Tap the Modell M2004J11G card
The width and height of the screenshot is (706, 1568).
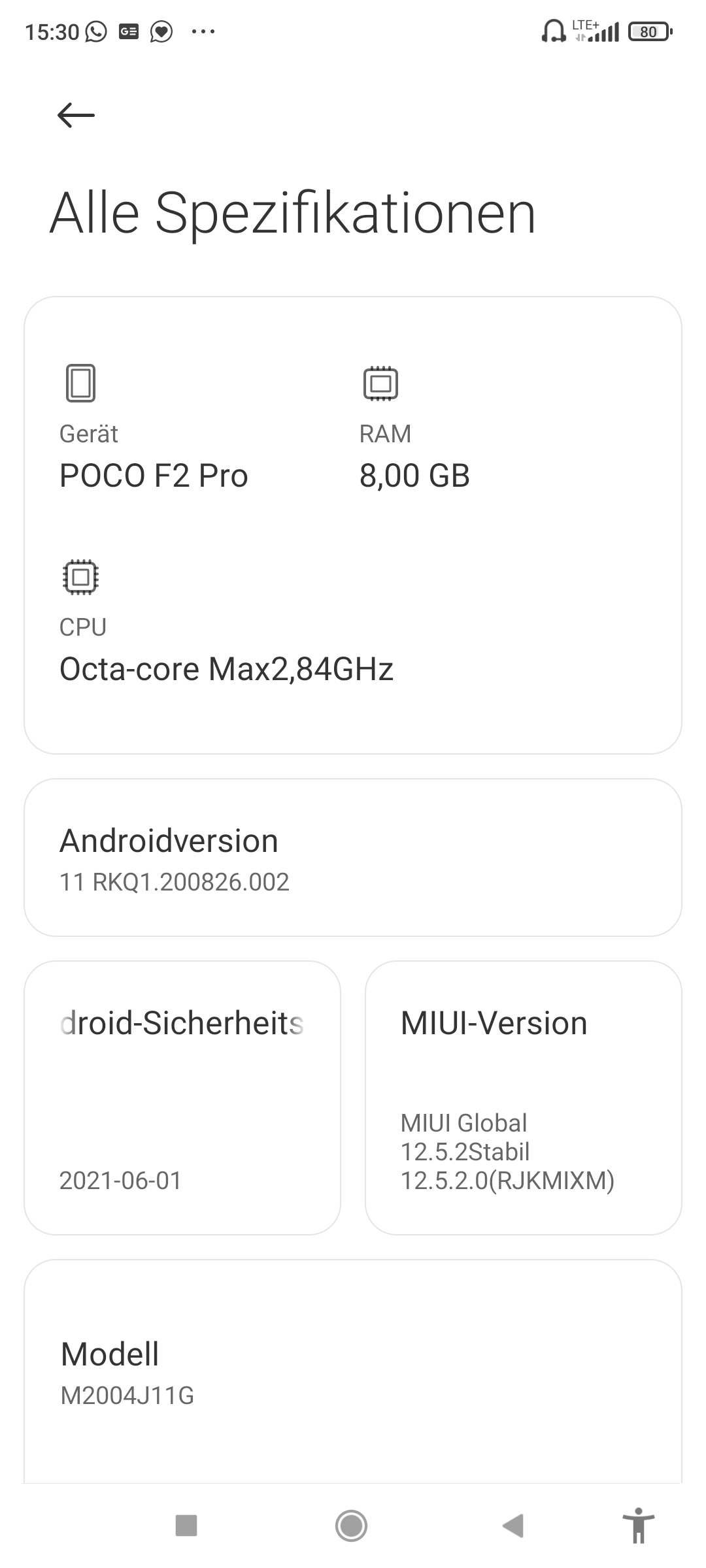[353, 1372]
